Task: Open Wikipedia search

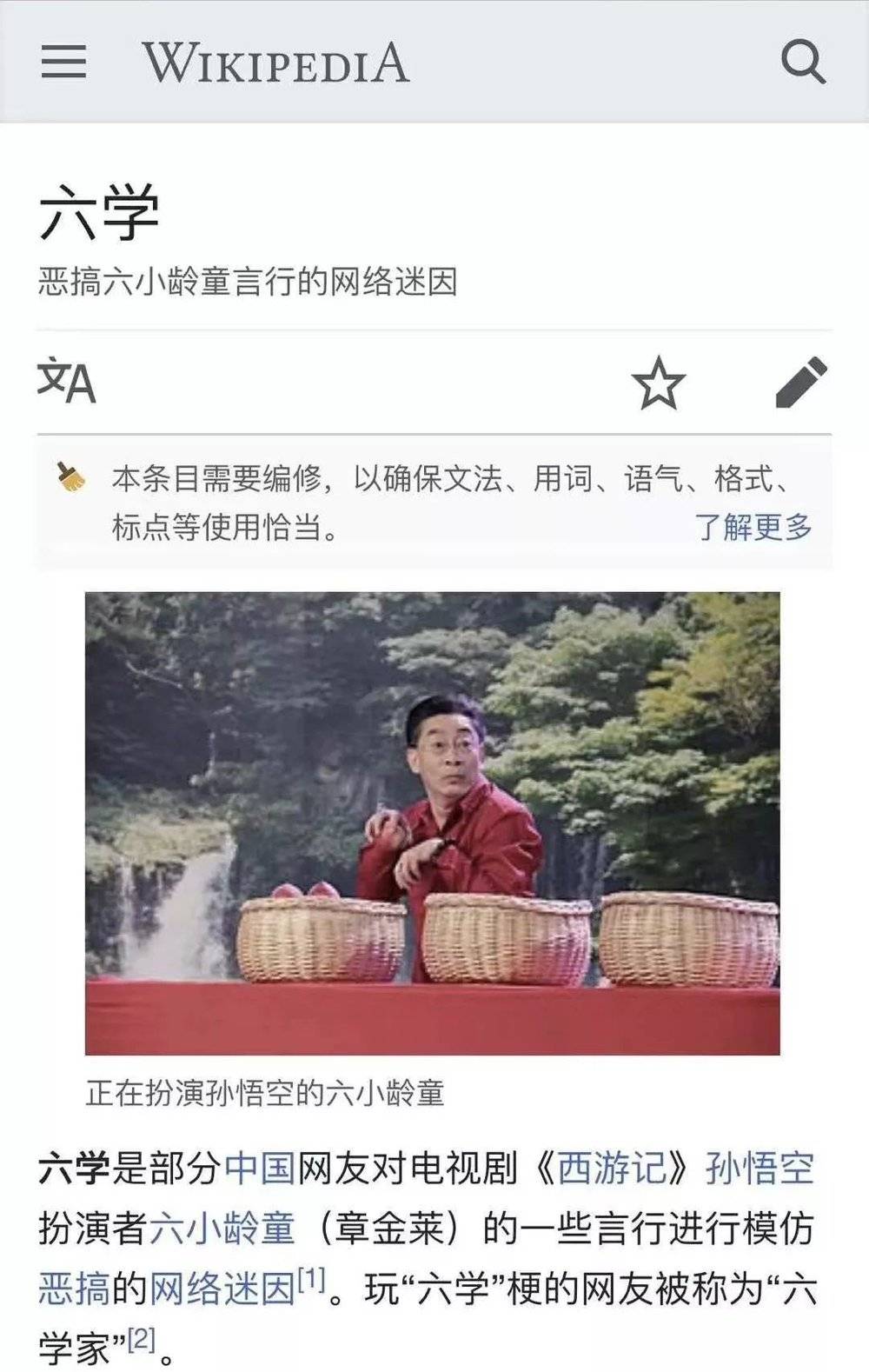Action: tap(802, 62)
